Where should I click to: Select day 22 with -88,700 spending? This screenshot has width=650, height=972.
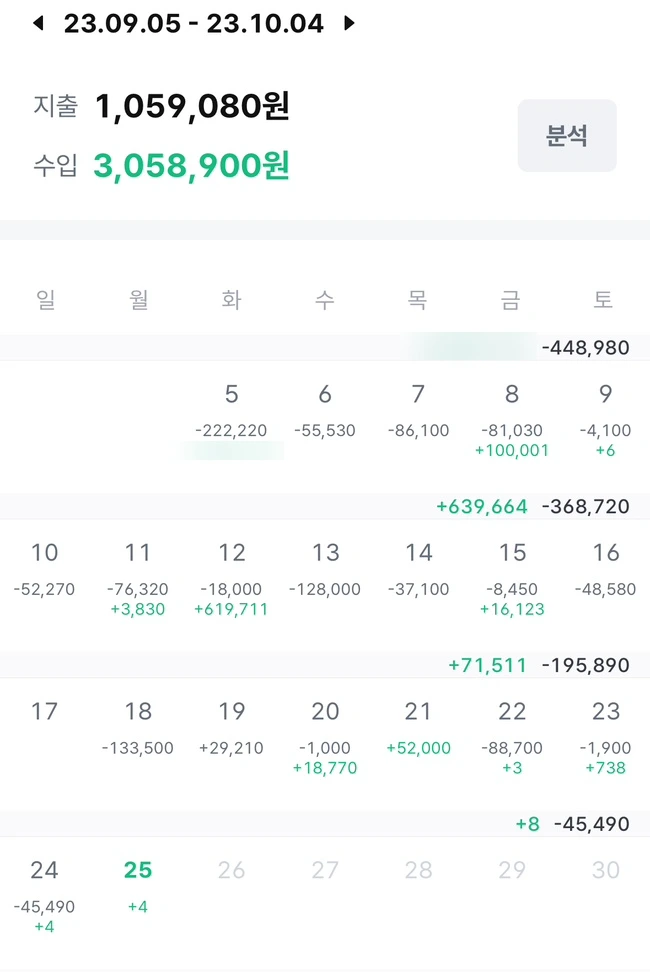(x=512, y=731)
